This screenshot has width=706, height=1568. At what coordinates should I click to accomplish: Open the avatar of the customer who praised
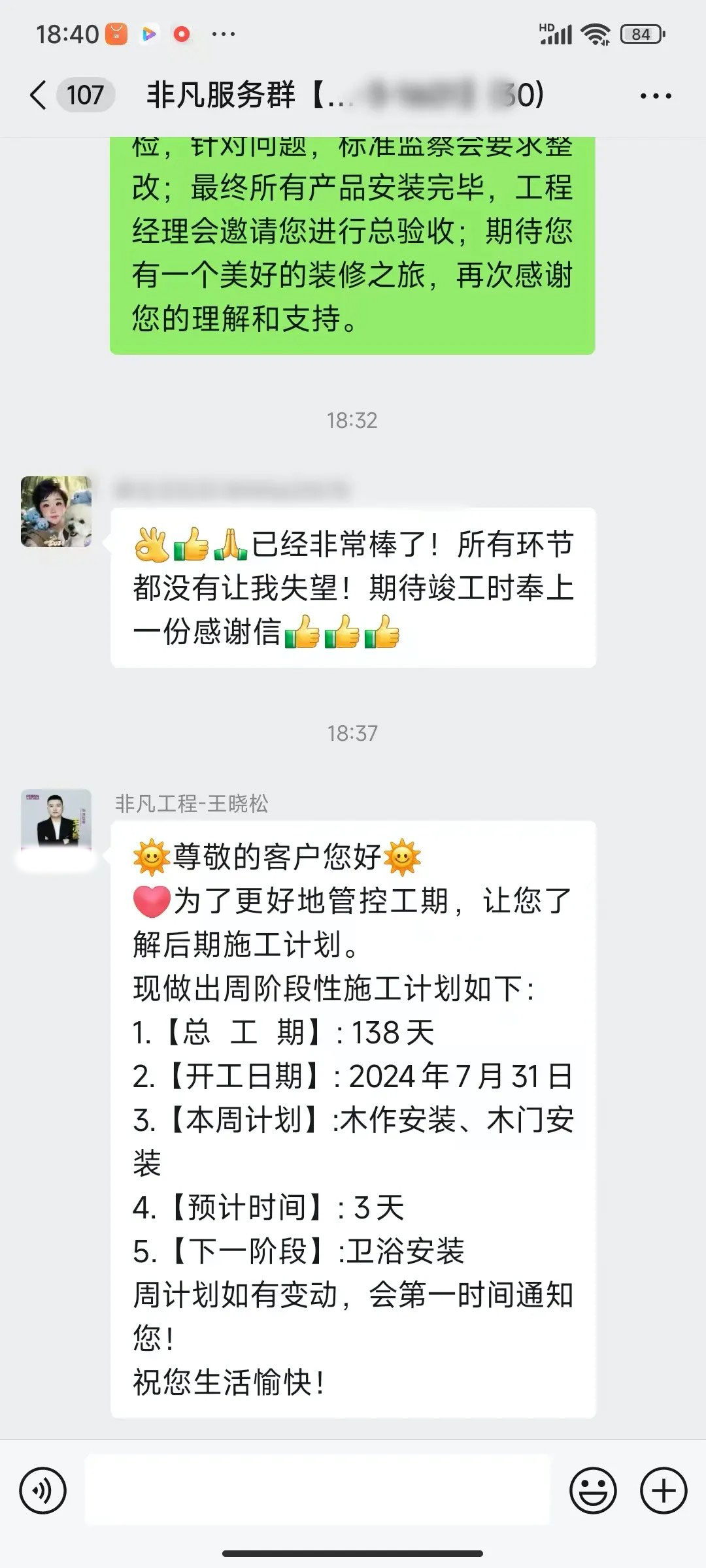coord(56,512)
